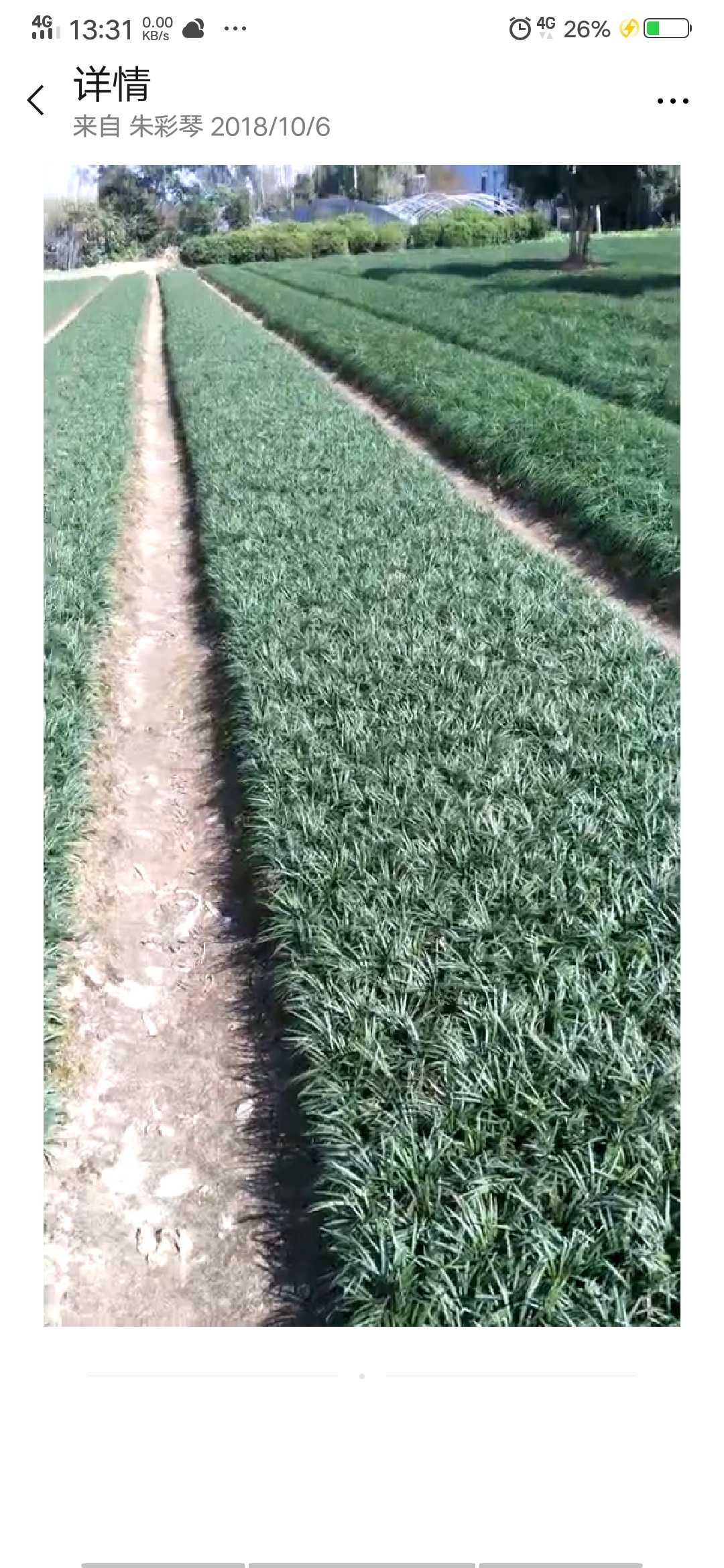724x1568 pixels.
Task: Open the three-dot overflow menu
Action: (x=672, y=101)
